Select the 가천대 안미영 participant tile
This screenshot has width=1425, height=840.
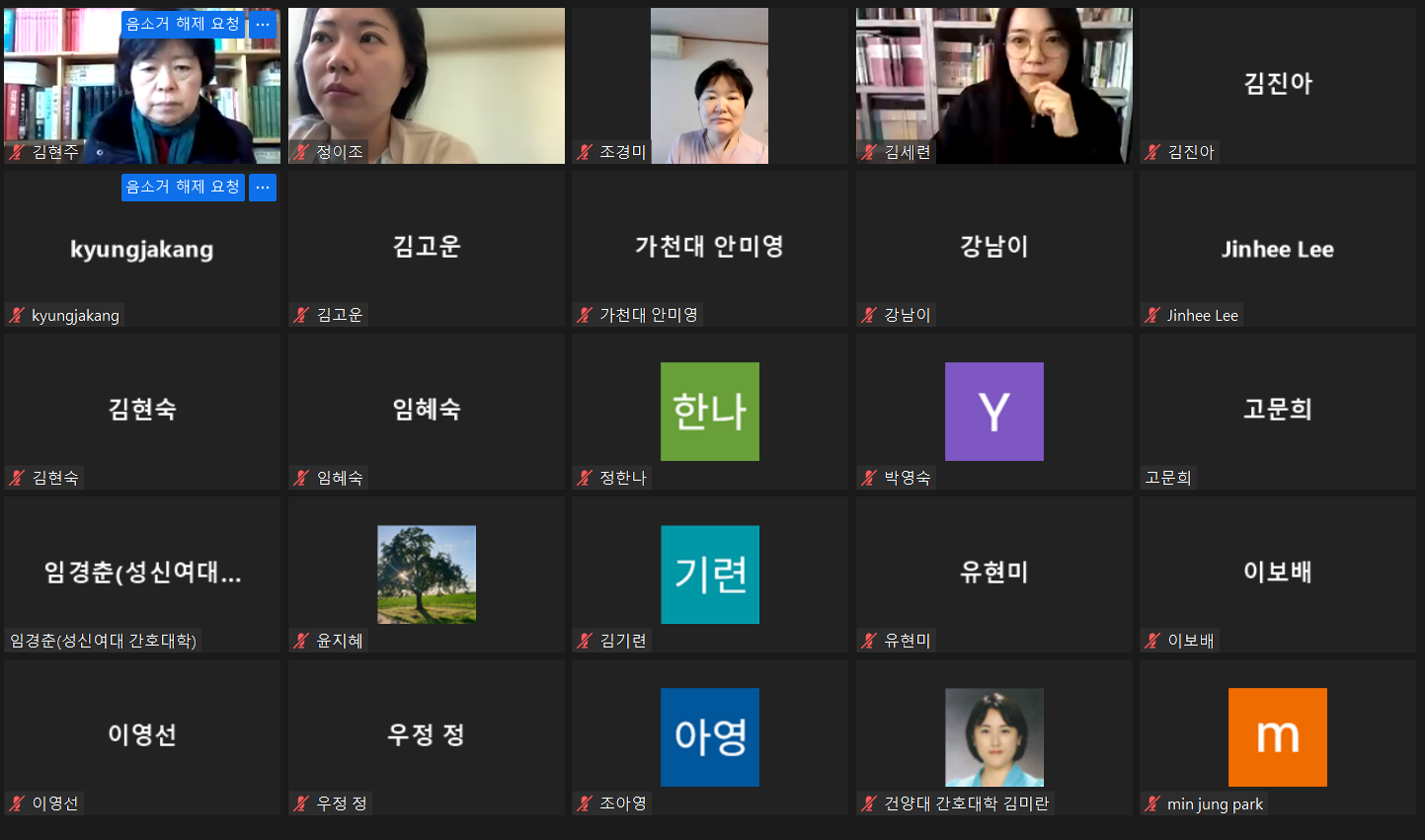pyautogui.click(x=709, y=248)
